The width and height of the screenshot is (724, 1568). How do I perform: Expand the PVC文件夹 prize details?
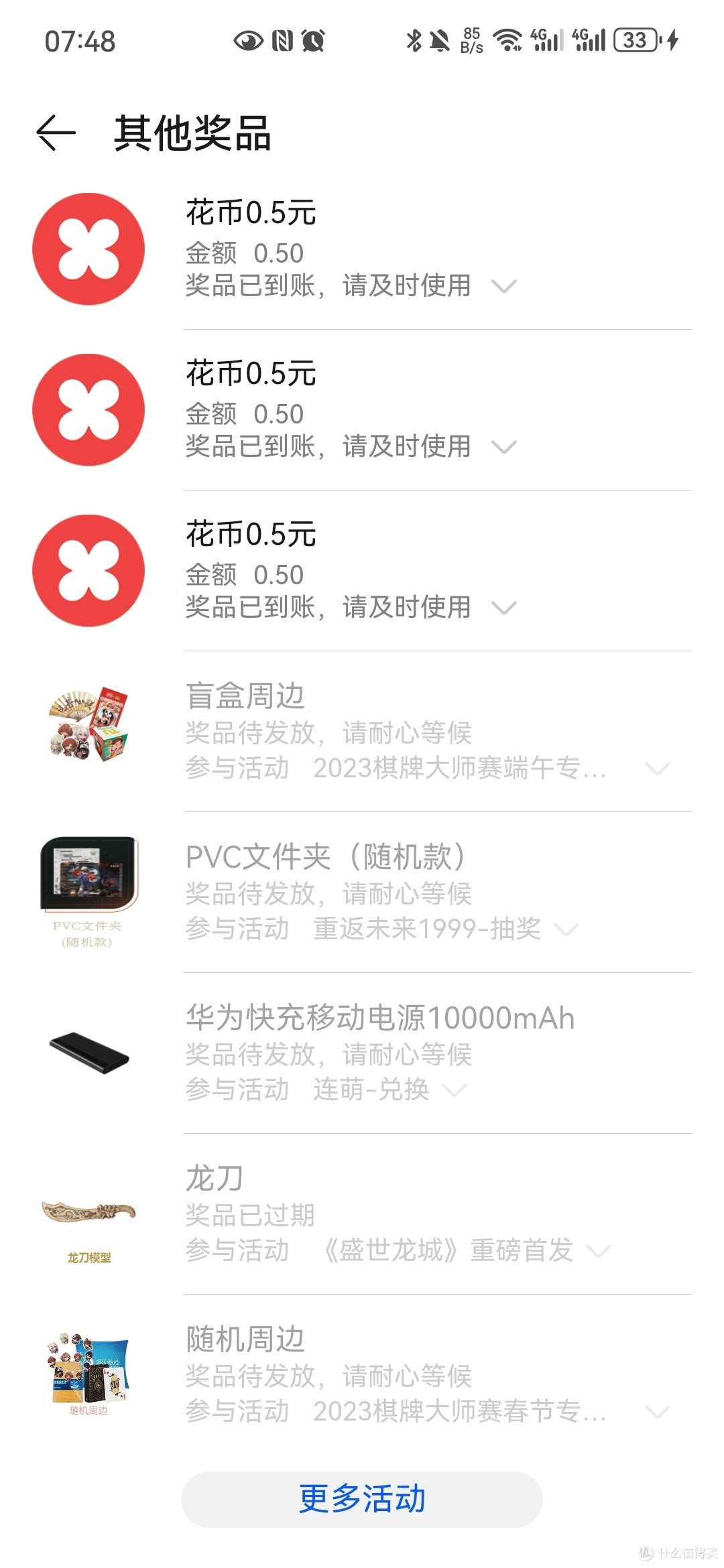pyautogui.click(x=565, y=929)
